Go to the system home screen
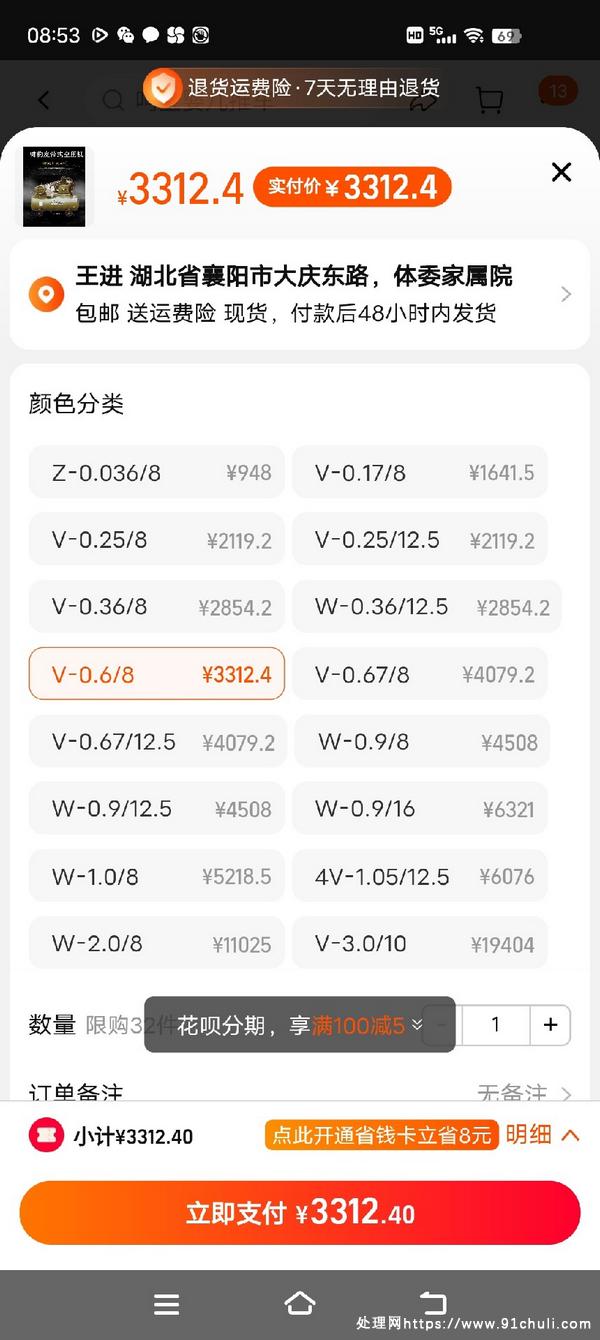600x1340 pixels. [x=300, y=1303]
